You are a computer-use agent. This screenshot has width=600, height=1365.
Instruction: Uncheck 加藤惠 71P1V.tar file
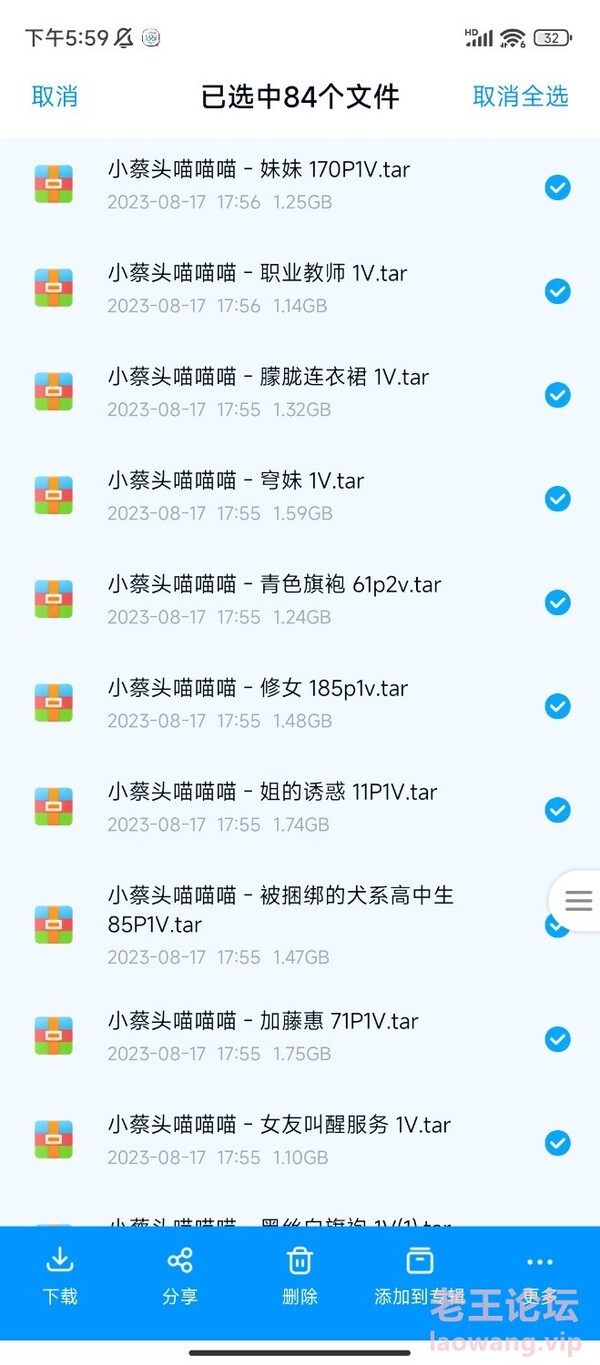point(557,1039)
